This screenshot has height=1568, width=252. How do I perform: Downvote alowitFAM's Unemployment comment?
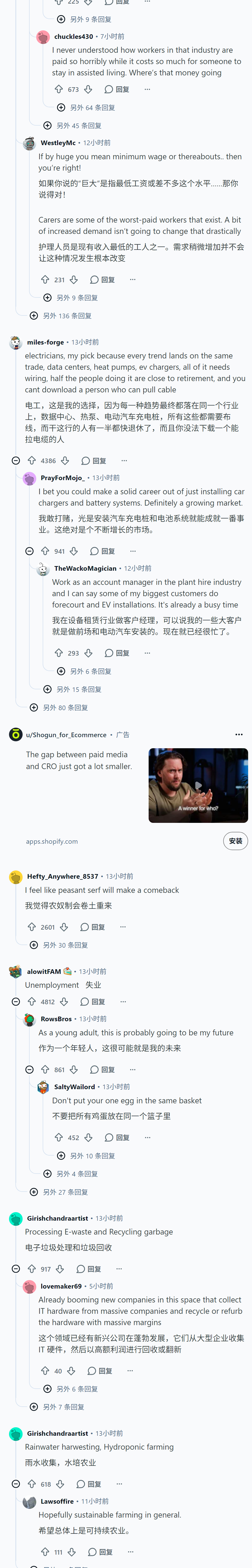pyautogui.click(x=65, y=1001)
